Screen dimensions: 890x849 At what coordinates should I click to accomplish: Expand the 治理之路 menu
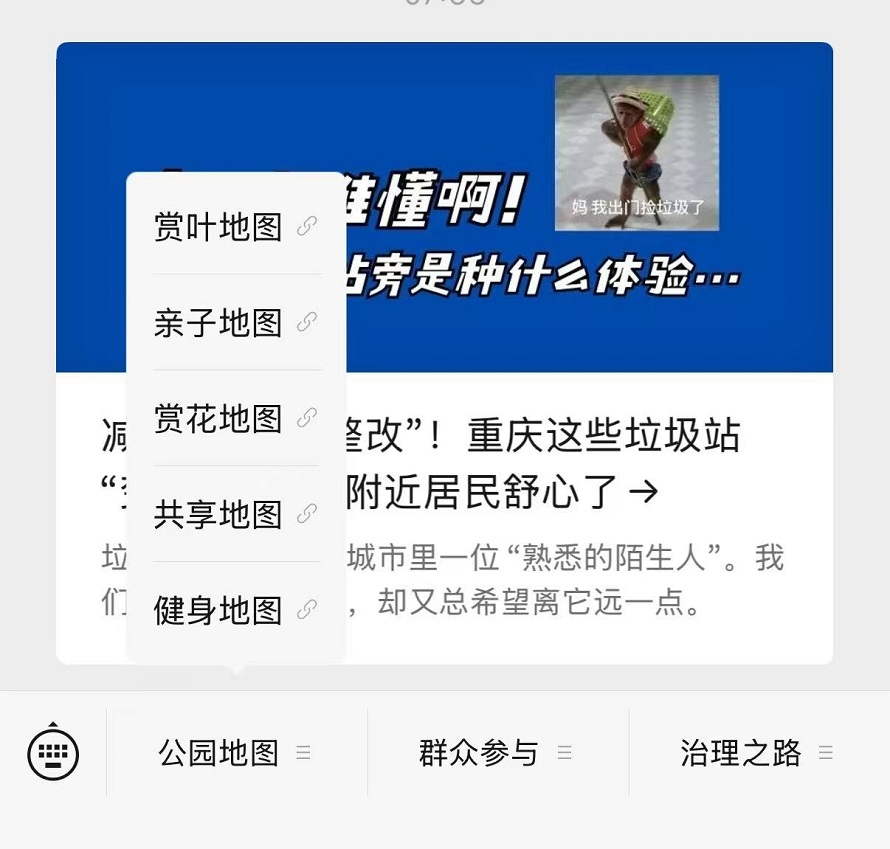757,753
